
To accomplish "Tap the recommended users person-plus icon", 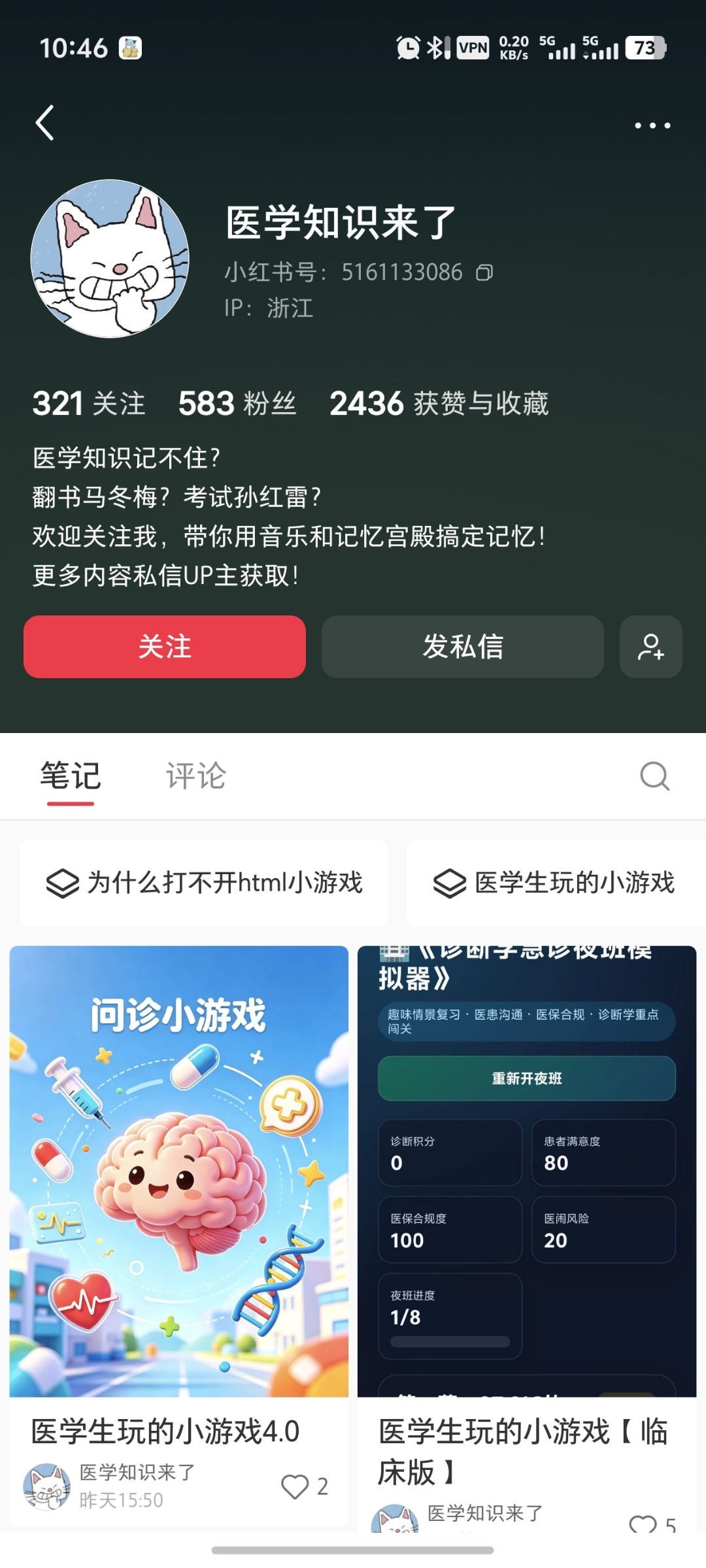I will (x=651, y=647).
